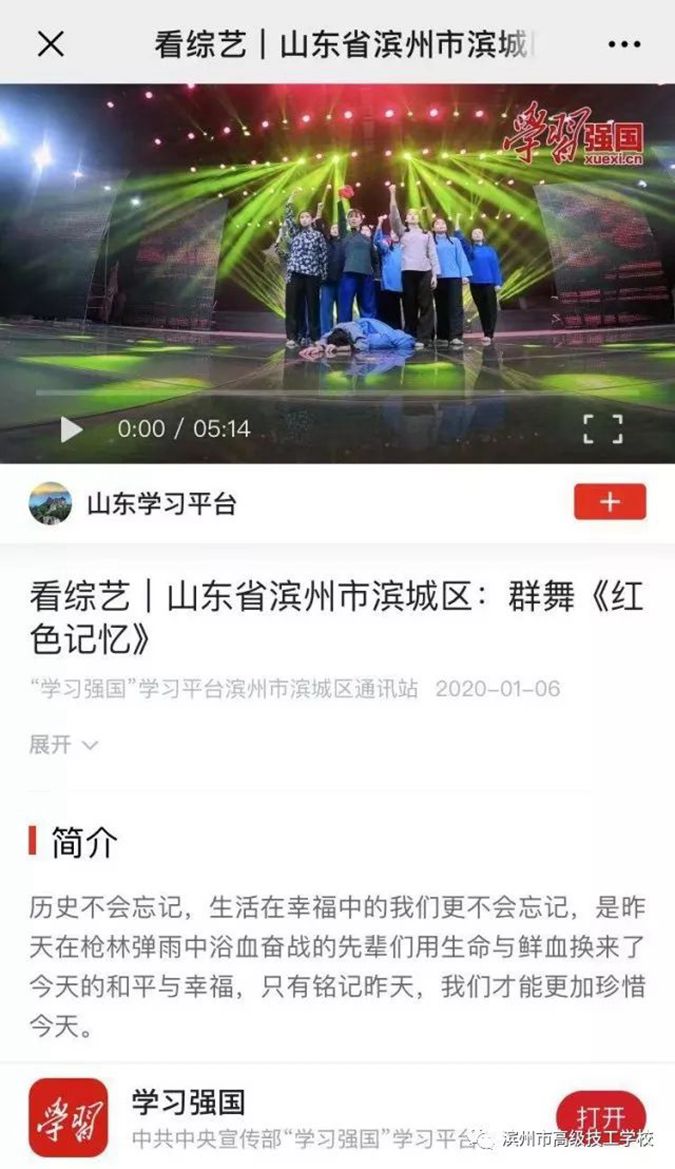Tap 打开 to open the 学习强国 app

pyautogui.click(x=602, y=1115)
